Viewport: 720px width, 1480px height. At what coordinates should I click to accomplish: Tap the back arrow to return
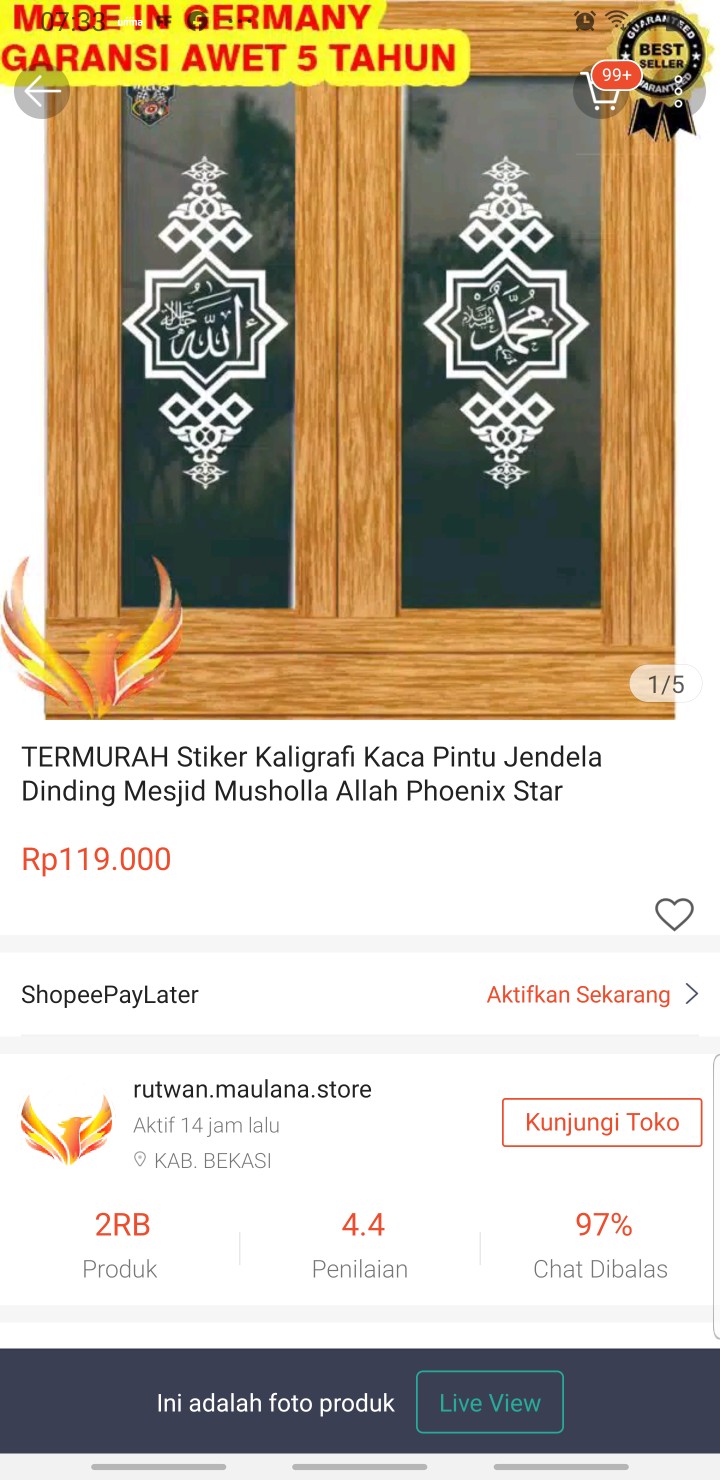click(x=42, y=91)
